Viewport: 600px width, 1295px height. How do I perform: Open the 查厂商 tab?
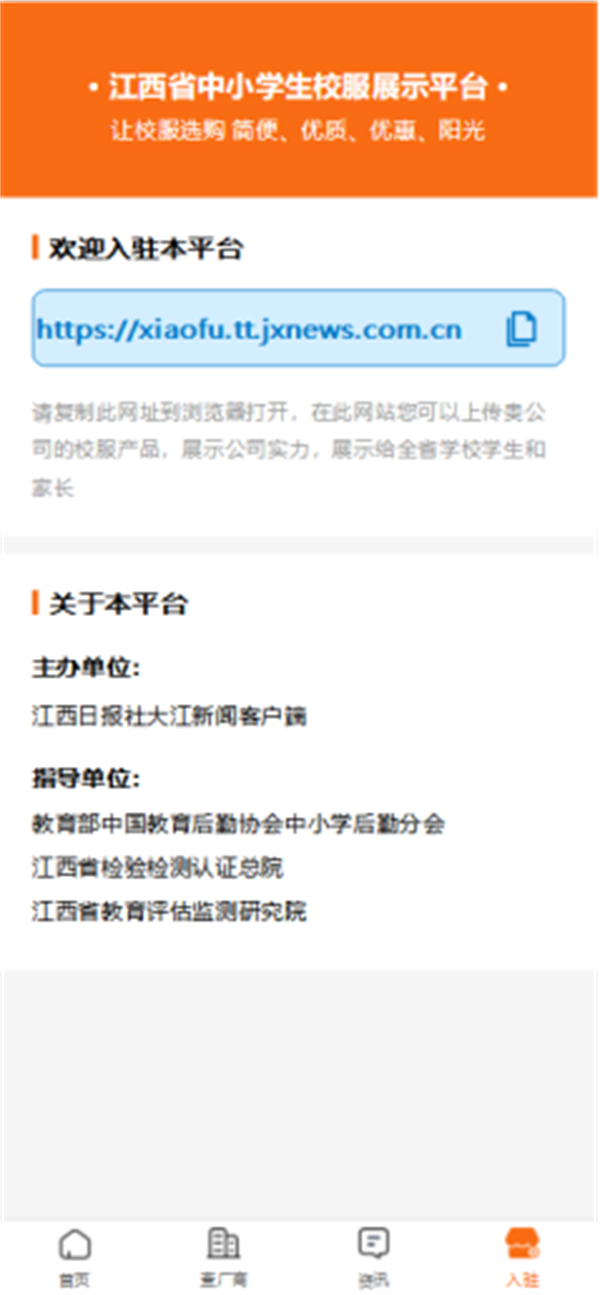point(223,1257)
